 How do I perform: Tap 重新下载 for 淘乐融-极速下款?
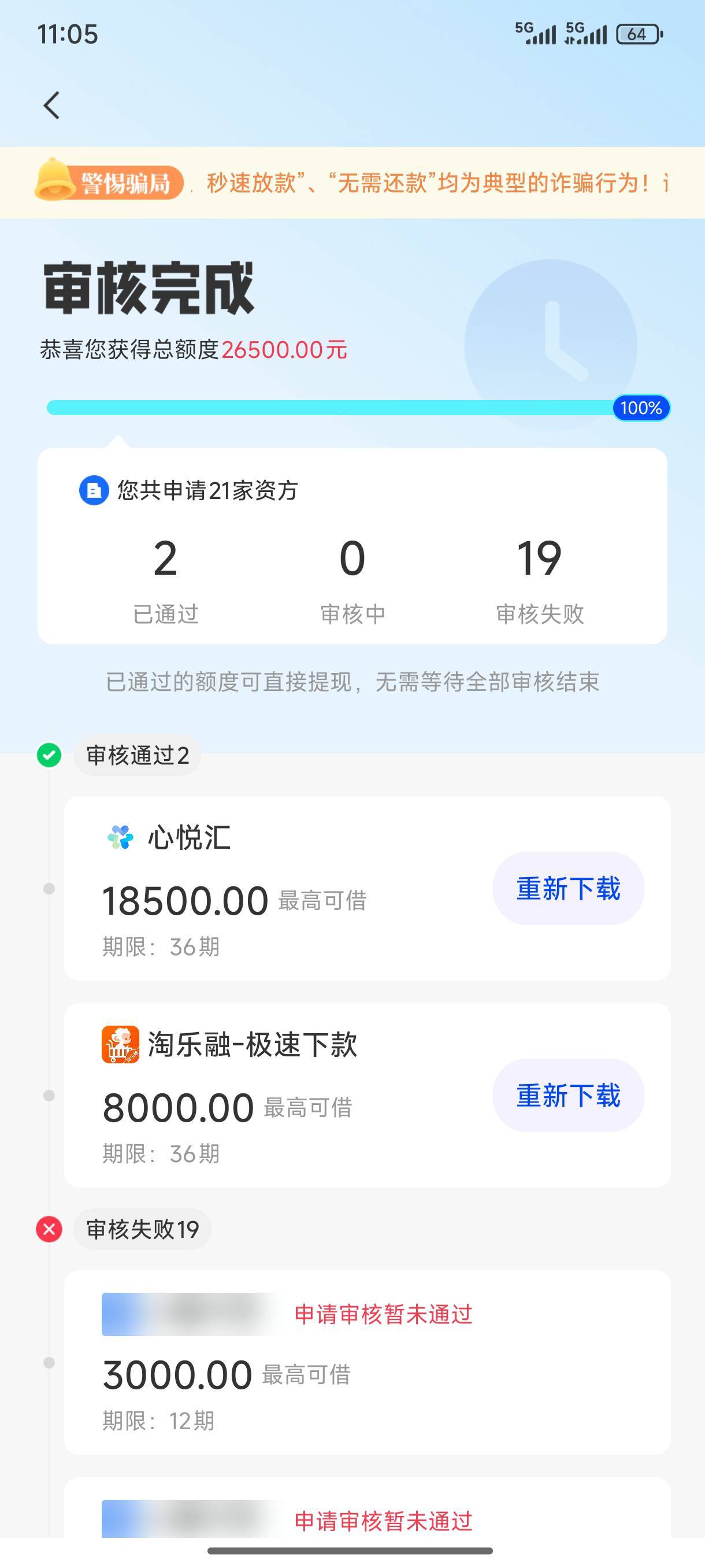coord(567,1096)
